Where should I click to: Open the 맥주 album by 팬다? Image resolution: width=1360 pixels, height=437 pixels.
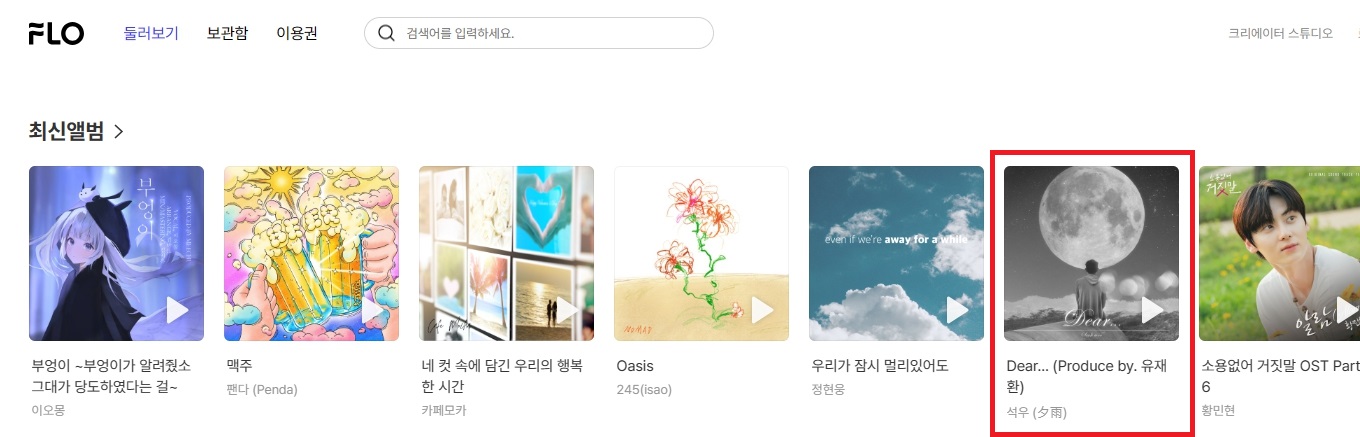click(311, 253)
